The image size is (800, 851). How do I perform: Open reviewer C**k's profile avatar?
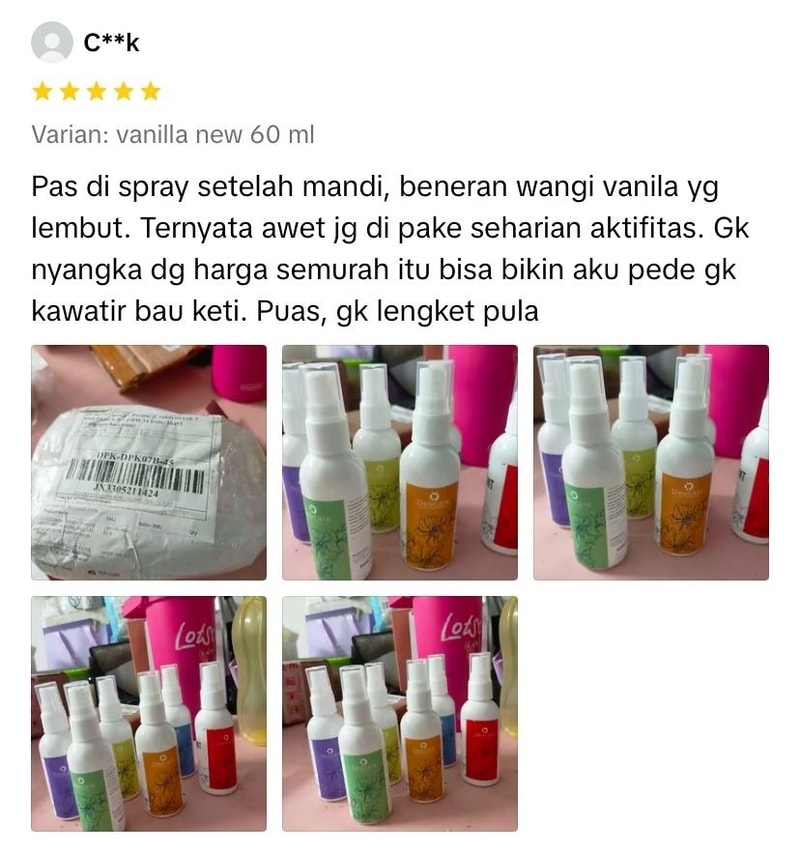[x=52, y=42]
